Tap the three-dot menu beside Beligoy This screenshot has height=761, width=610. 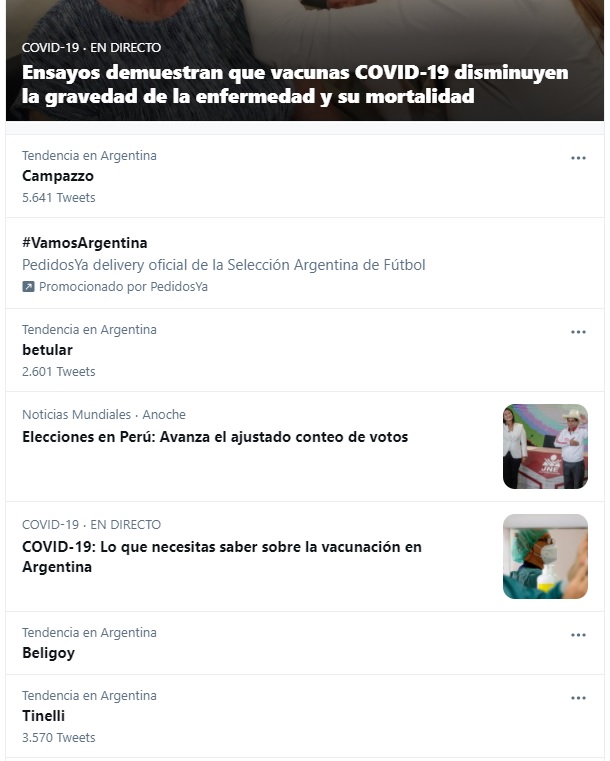[x=578, y=635]
